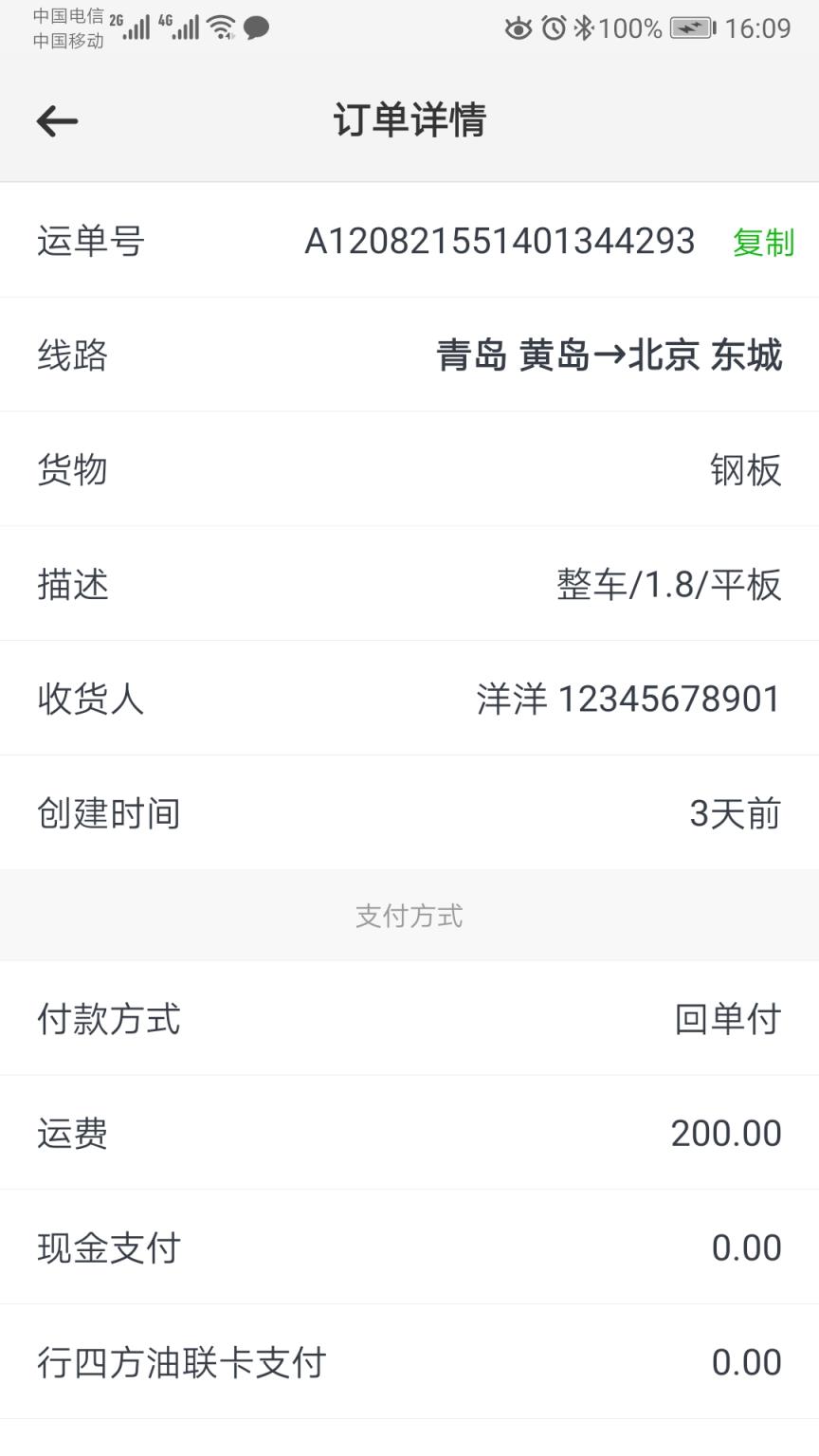Tap the 描述 description 整车/1.8/平板

point(669,584)
